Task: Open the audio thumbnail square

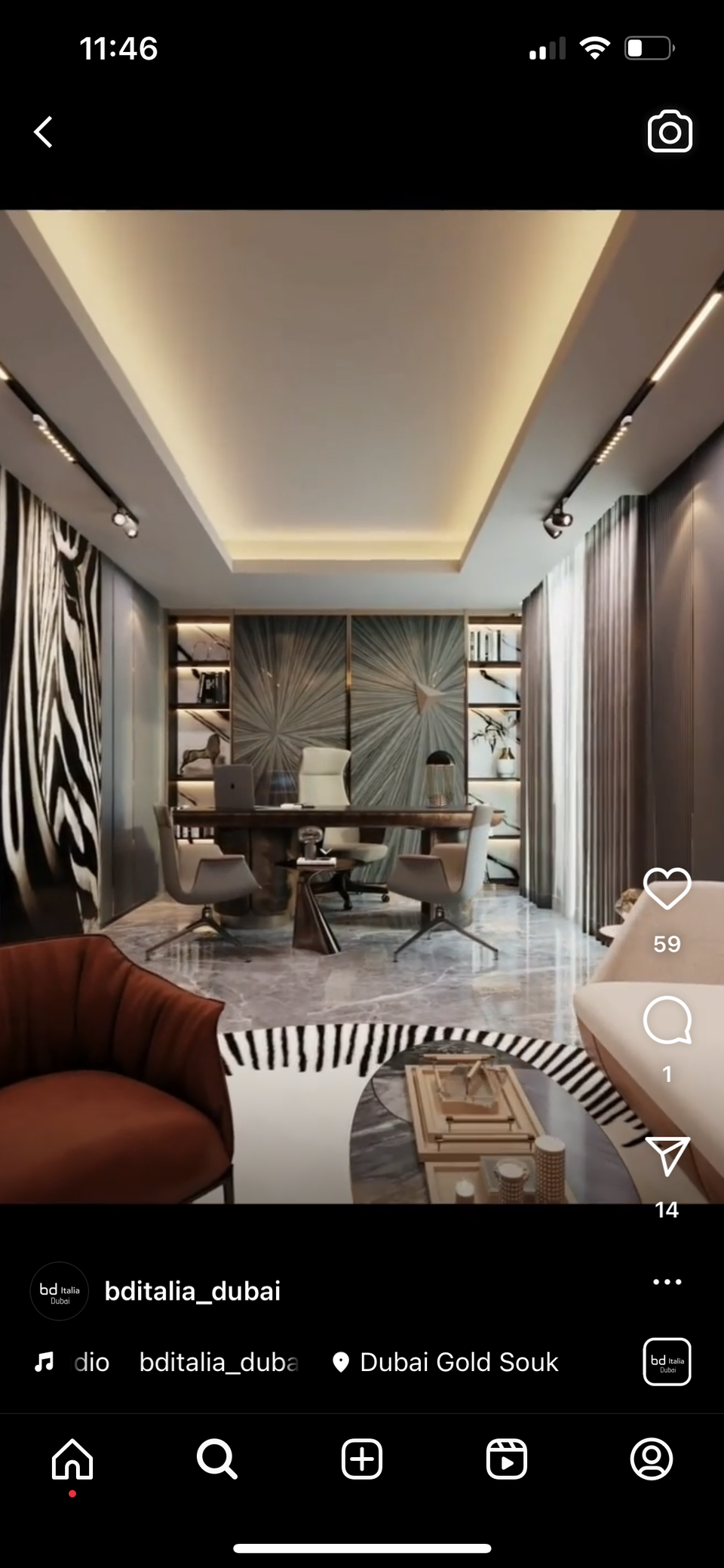Action: coord(667,1362)
